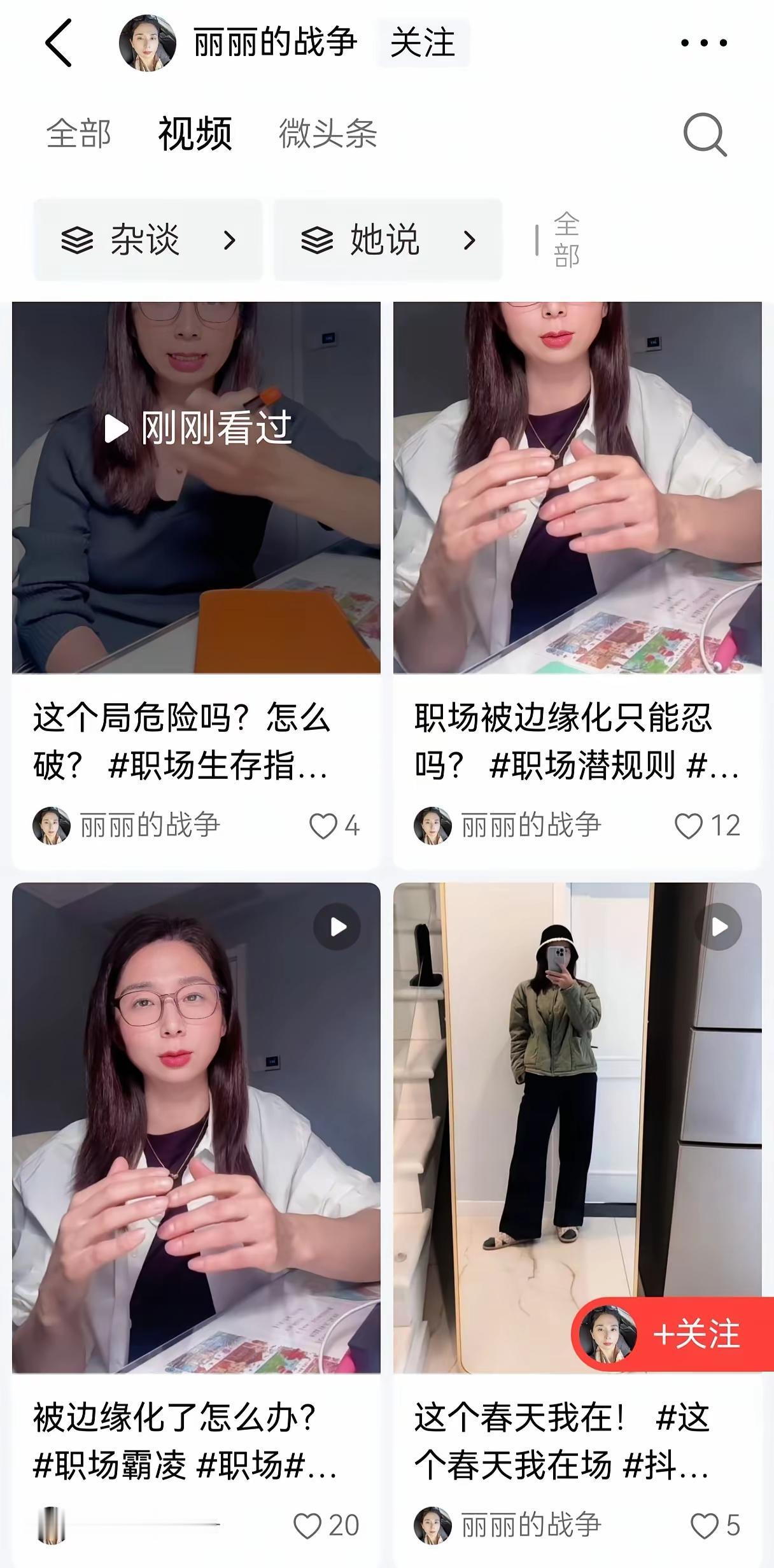Like the video showing 12 likes
This screenshot has height=1568, width=774.
(x=689, y=826)
